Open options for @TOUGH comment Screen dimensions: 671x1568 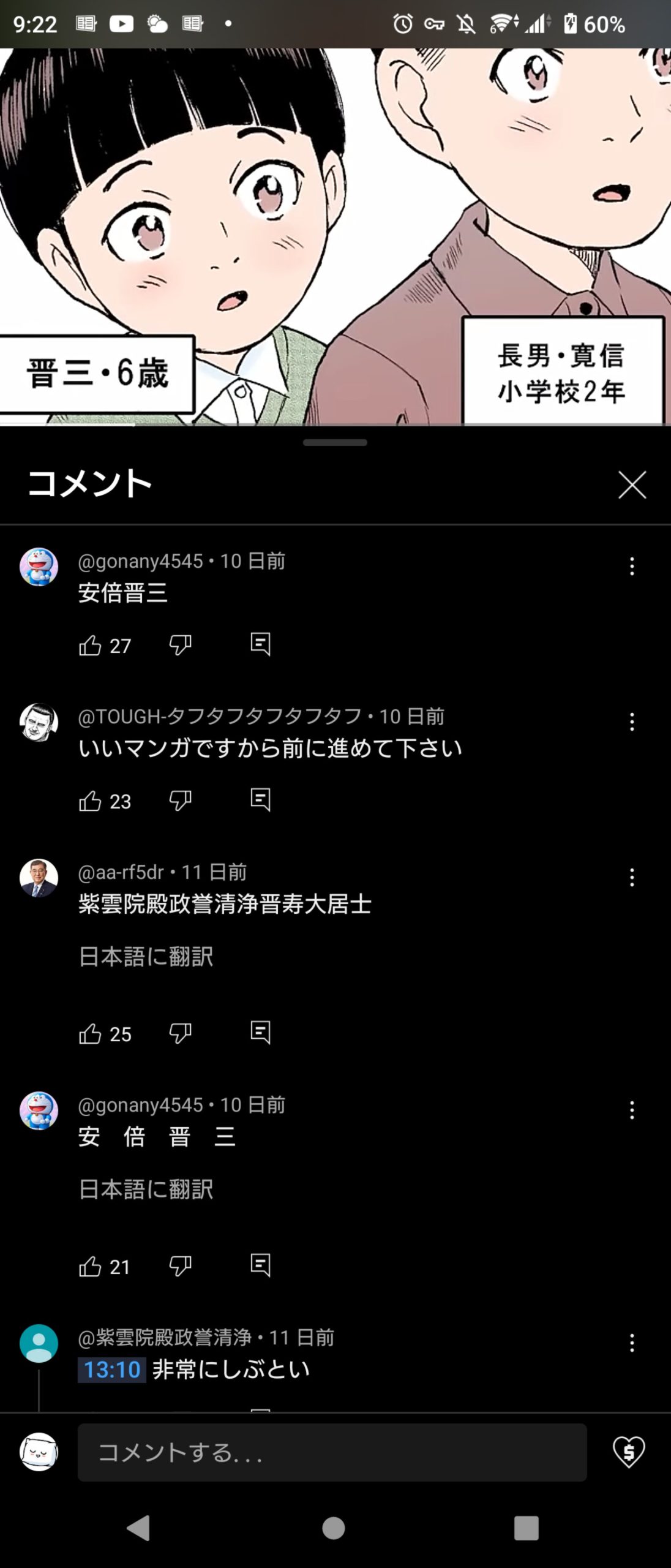[632, 722]
